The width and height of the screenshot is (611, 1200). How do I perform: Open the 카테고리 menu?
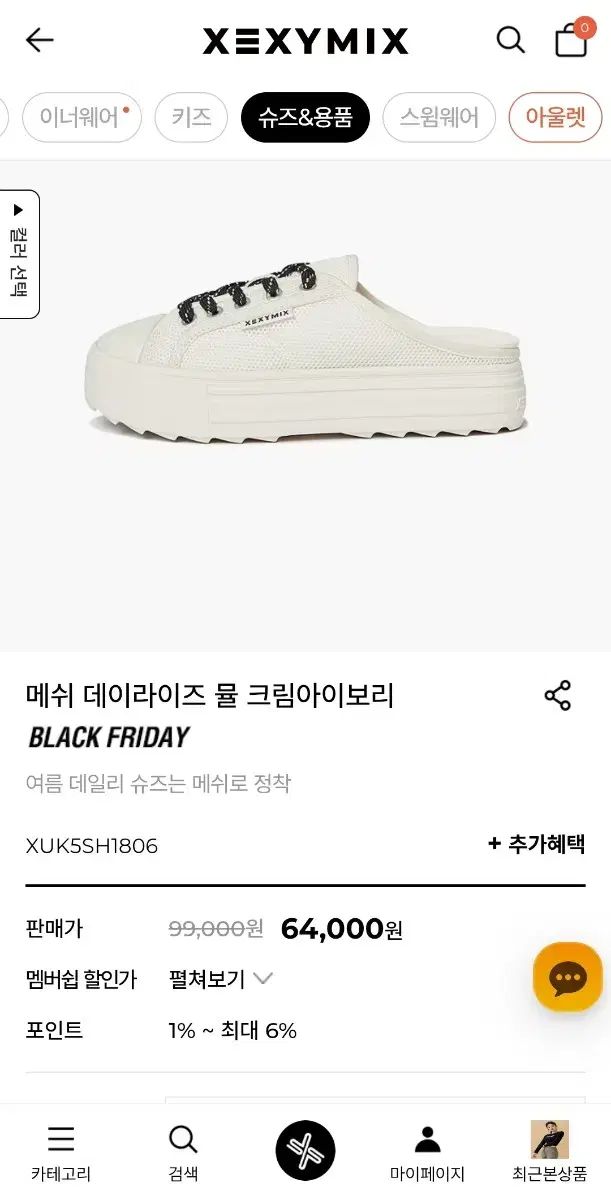pos(61,1152)
